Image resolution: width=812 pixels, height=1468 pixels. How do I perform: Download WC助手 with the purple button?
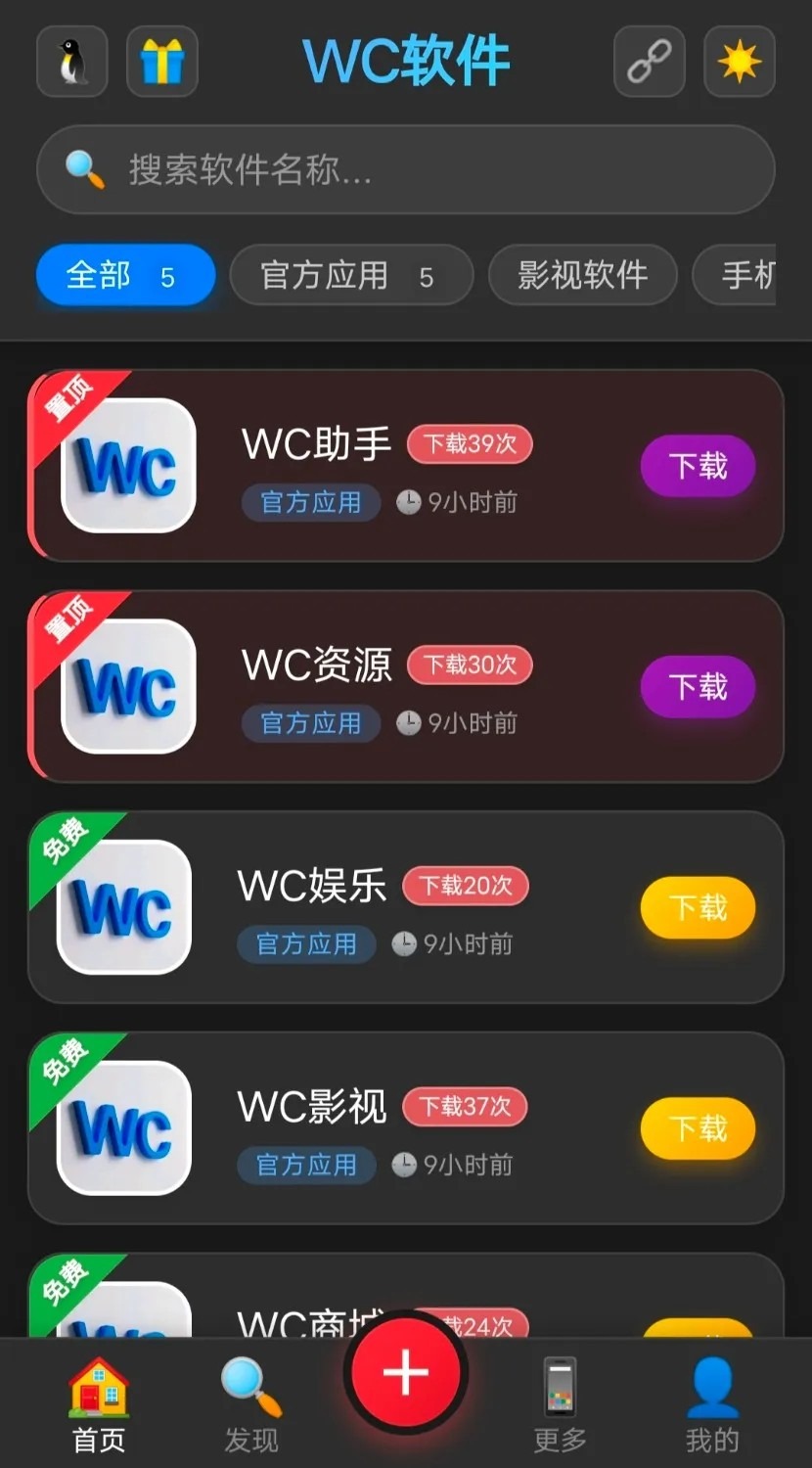coord(697,467)
